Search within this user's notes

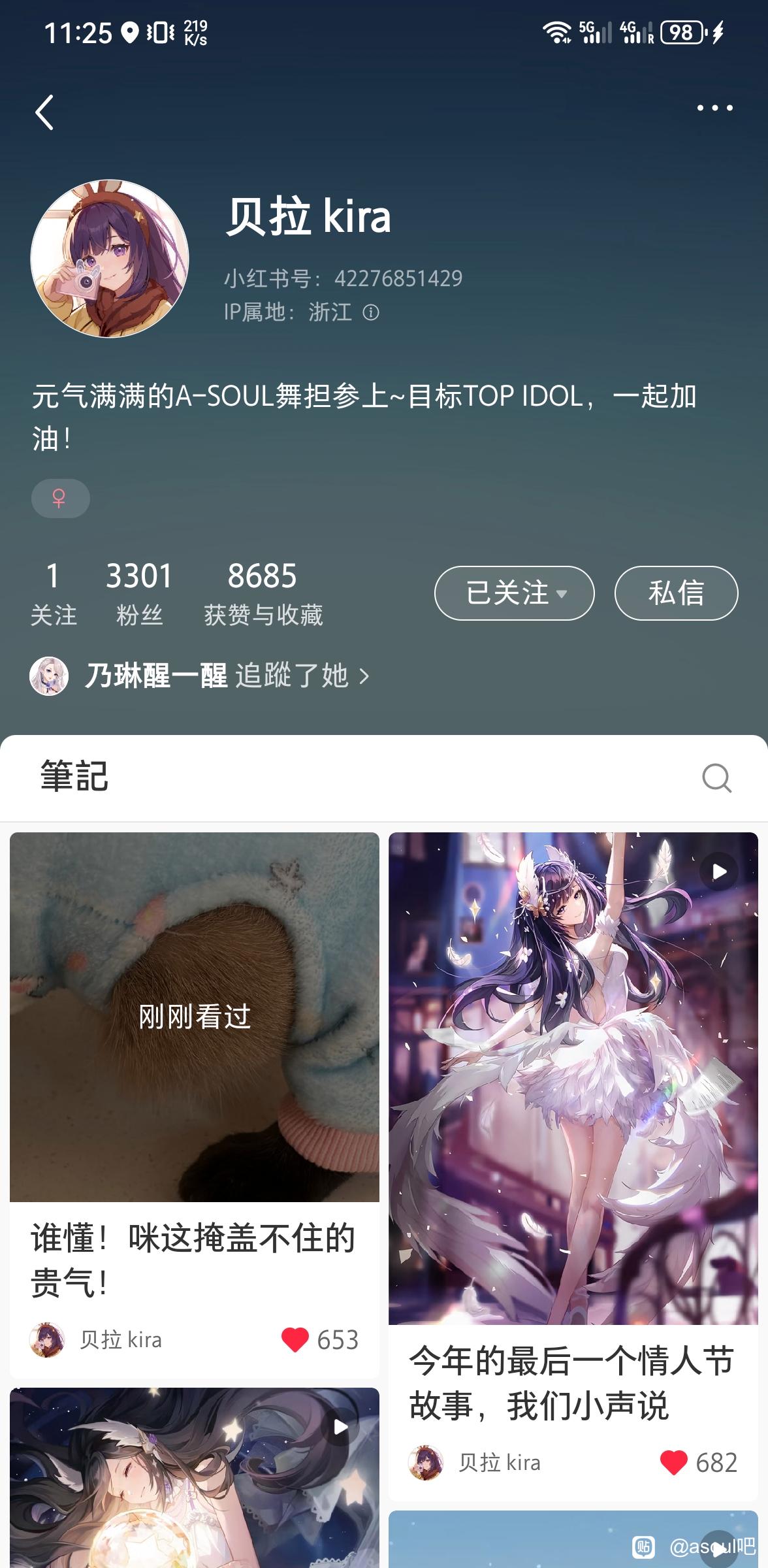(716, 777)
